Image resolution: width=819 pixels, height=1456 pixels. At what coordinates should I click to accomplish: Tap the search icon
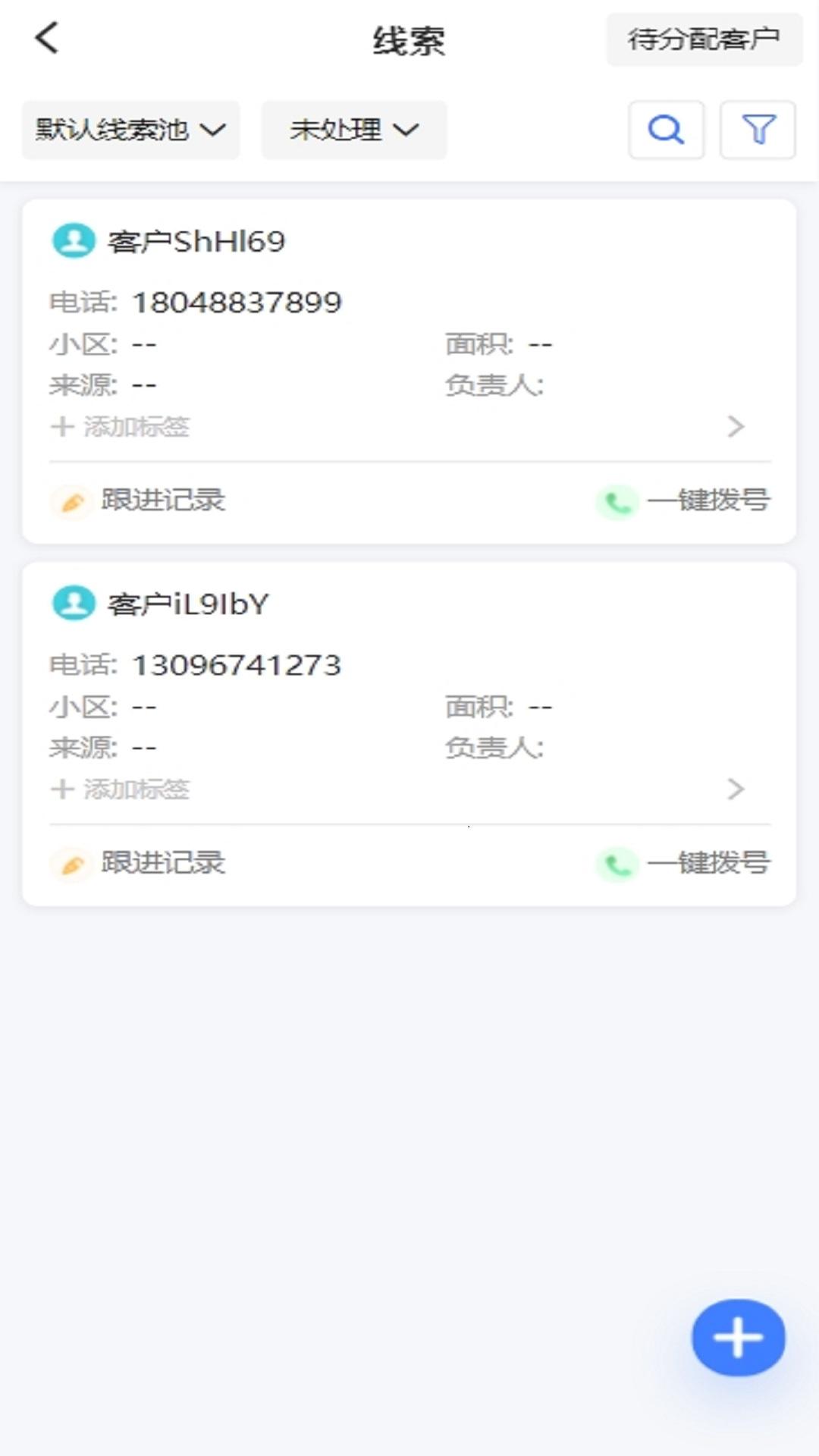(665, 130)
